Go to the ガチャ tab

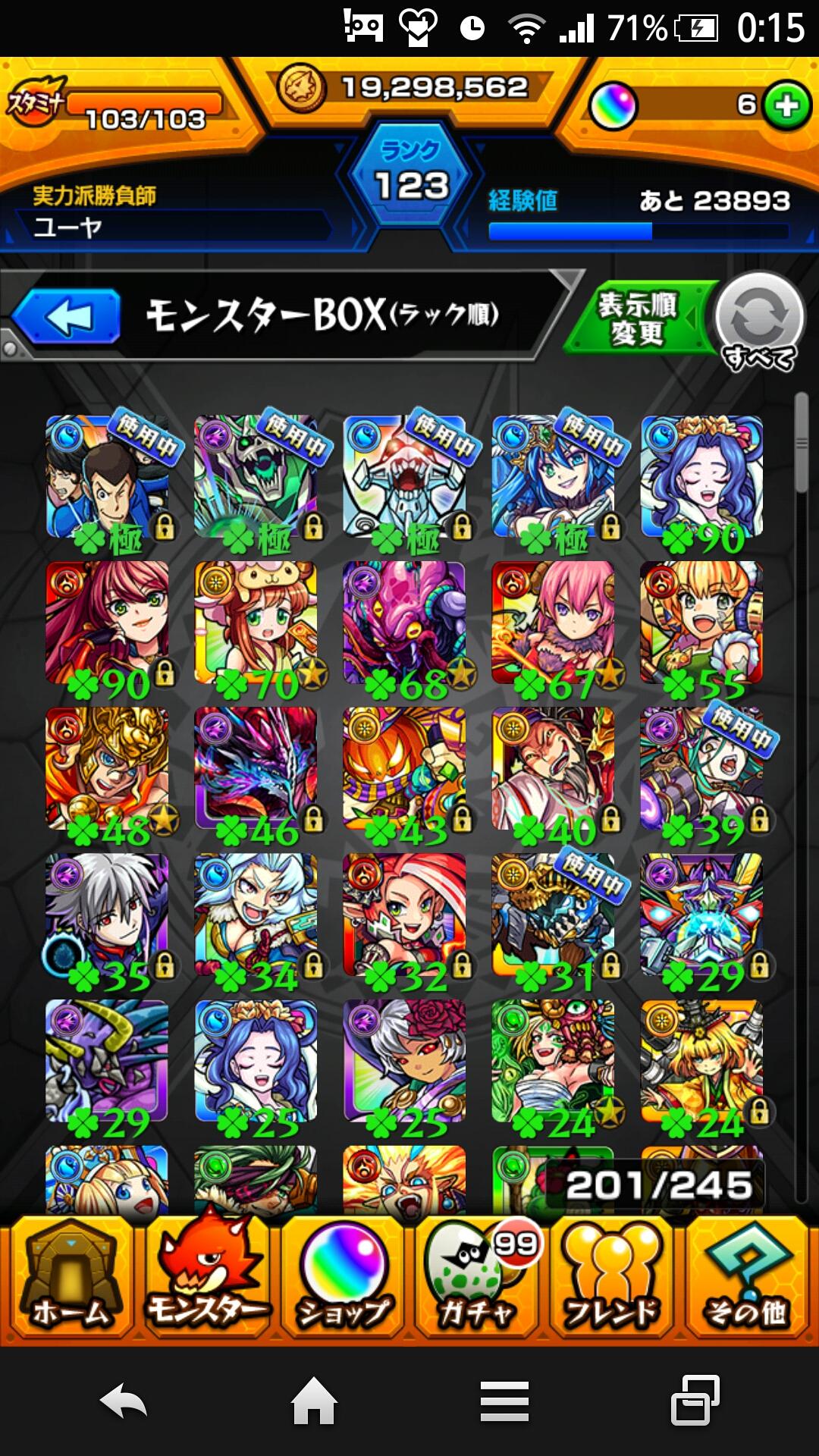tap(479, 1278)
